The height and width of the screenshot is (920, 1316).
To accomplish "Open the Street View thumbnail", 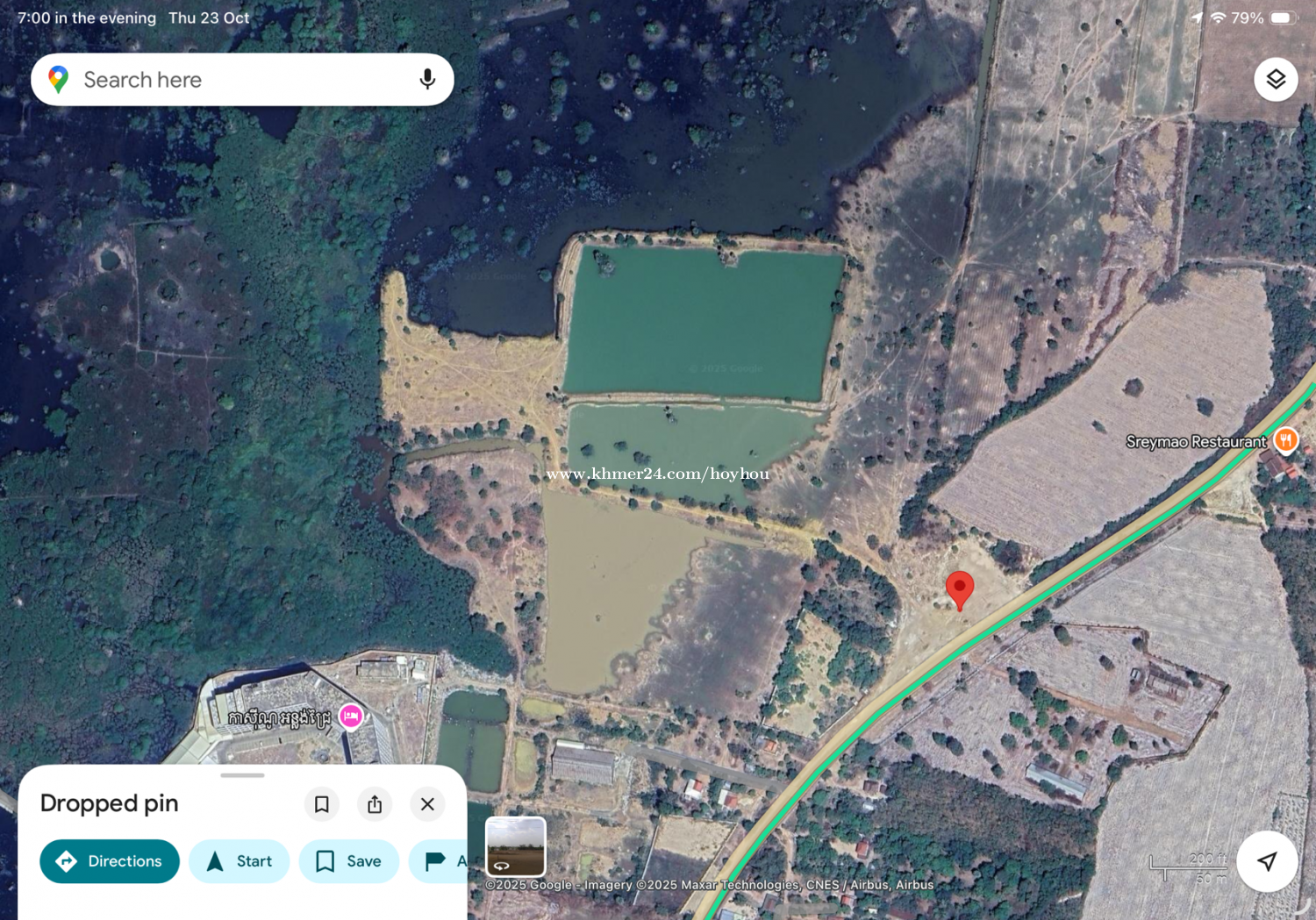I will [x=516, y=845].
